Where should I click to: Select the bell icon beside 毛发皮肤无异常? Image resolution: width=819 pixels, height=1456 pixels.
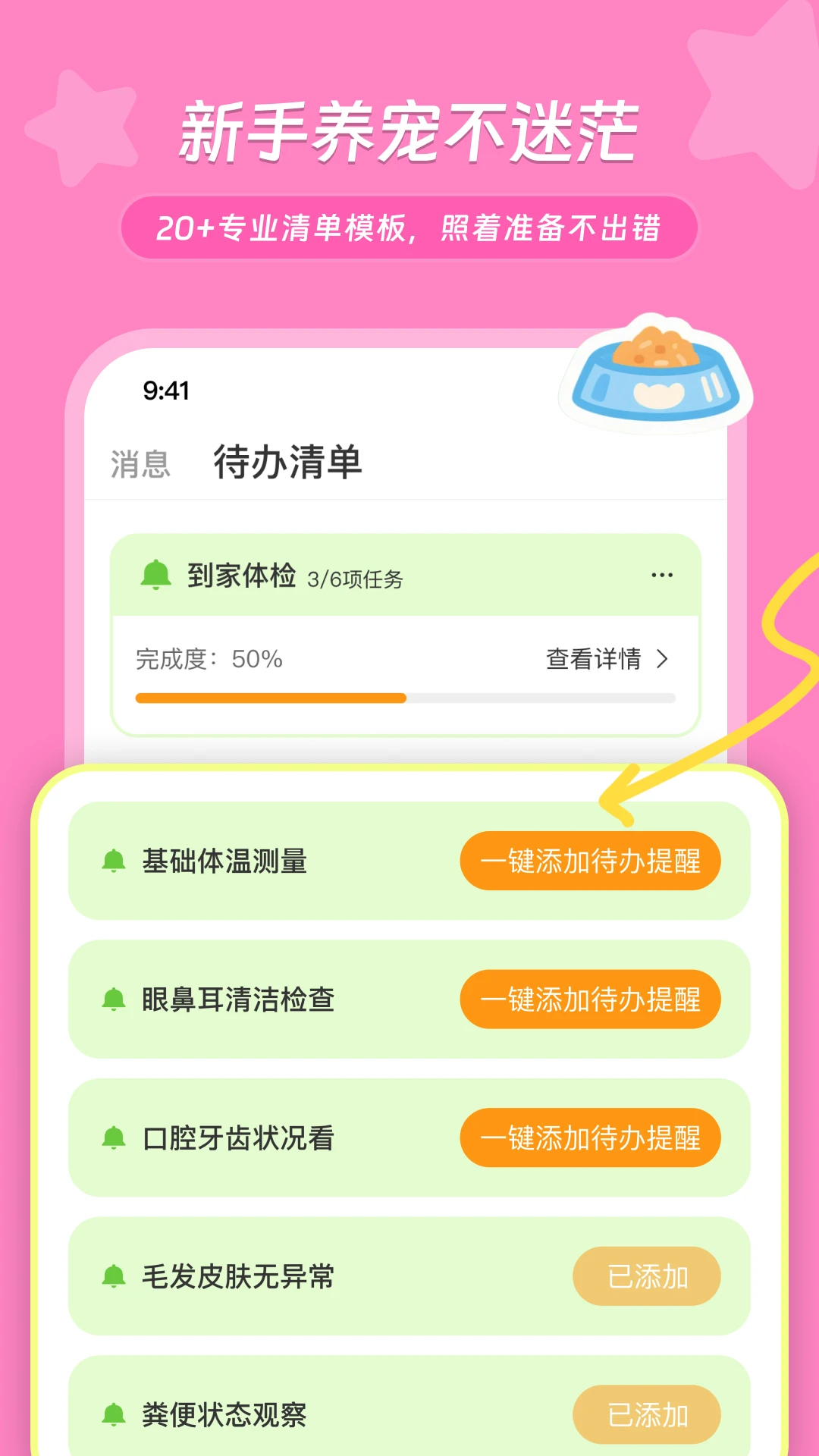114,1277
